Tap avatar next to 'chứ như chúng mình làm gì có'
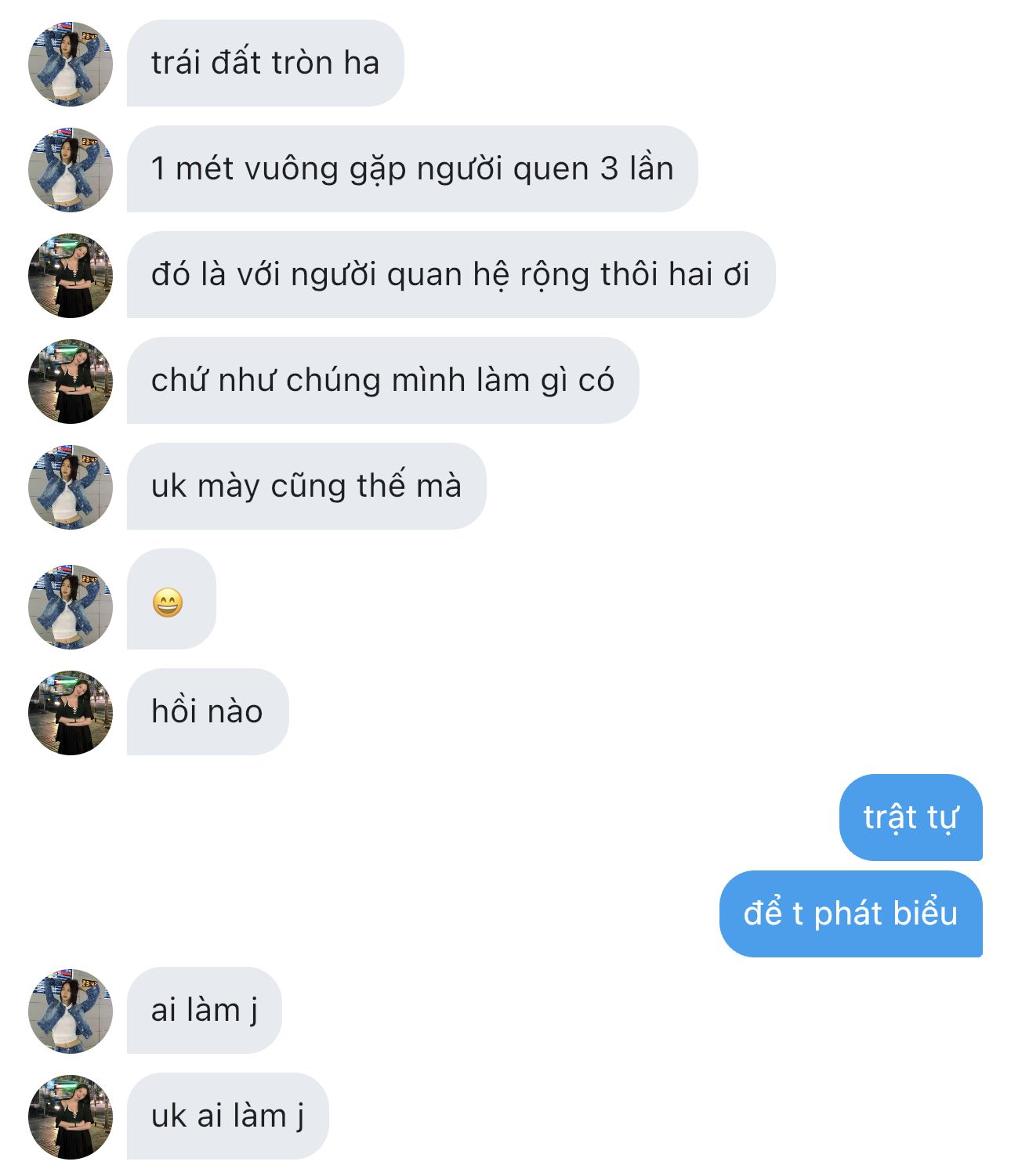The width and height of the screenshot is (1011, 1176). click(70, 382)
